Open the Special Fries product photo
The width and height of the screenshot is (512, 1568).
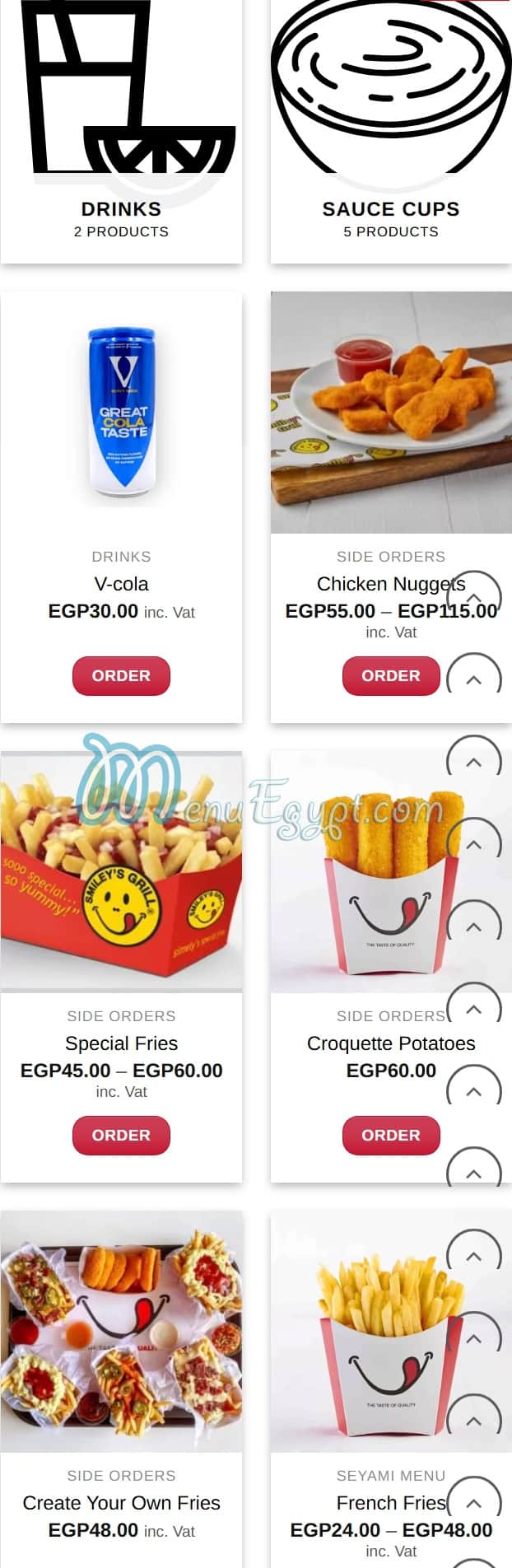[x=121, y=873]
